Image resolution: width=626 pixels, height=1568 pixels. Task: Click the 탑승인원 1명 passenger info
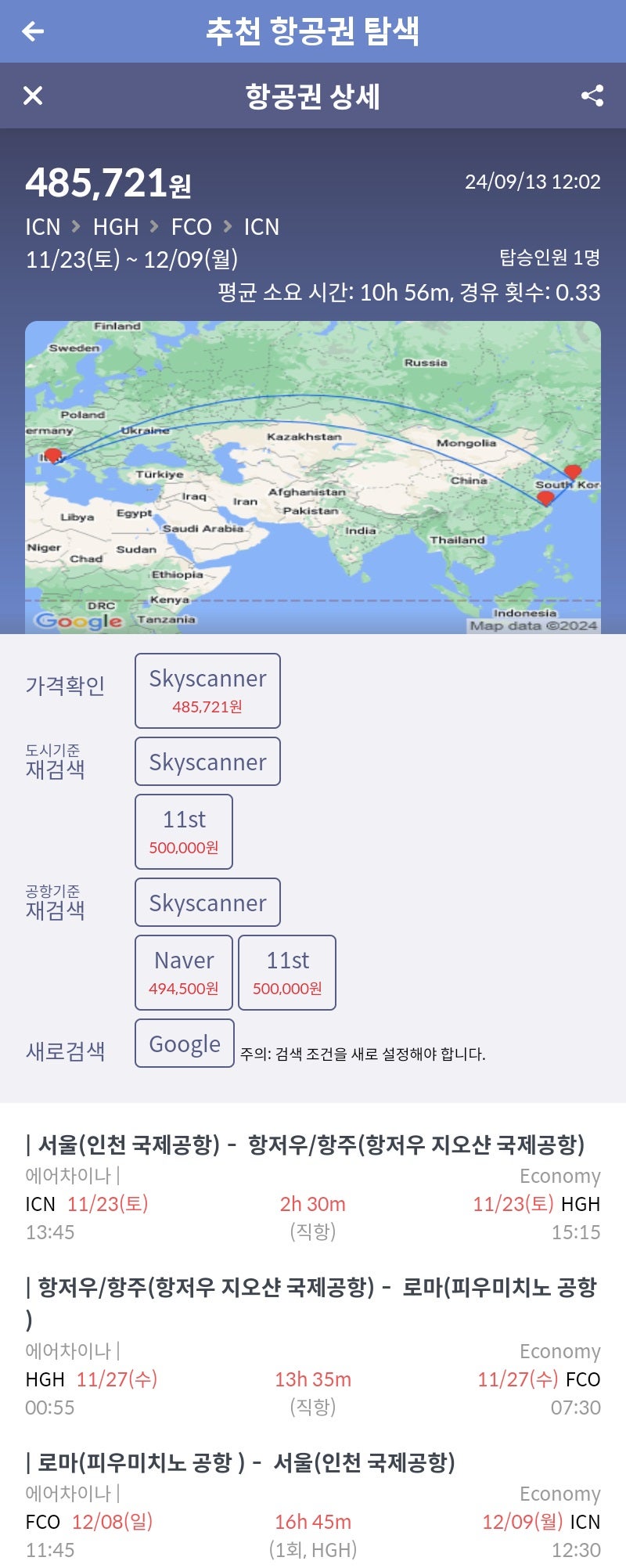(x=549, y=257)
